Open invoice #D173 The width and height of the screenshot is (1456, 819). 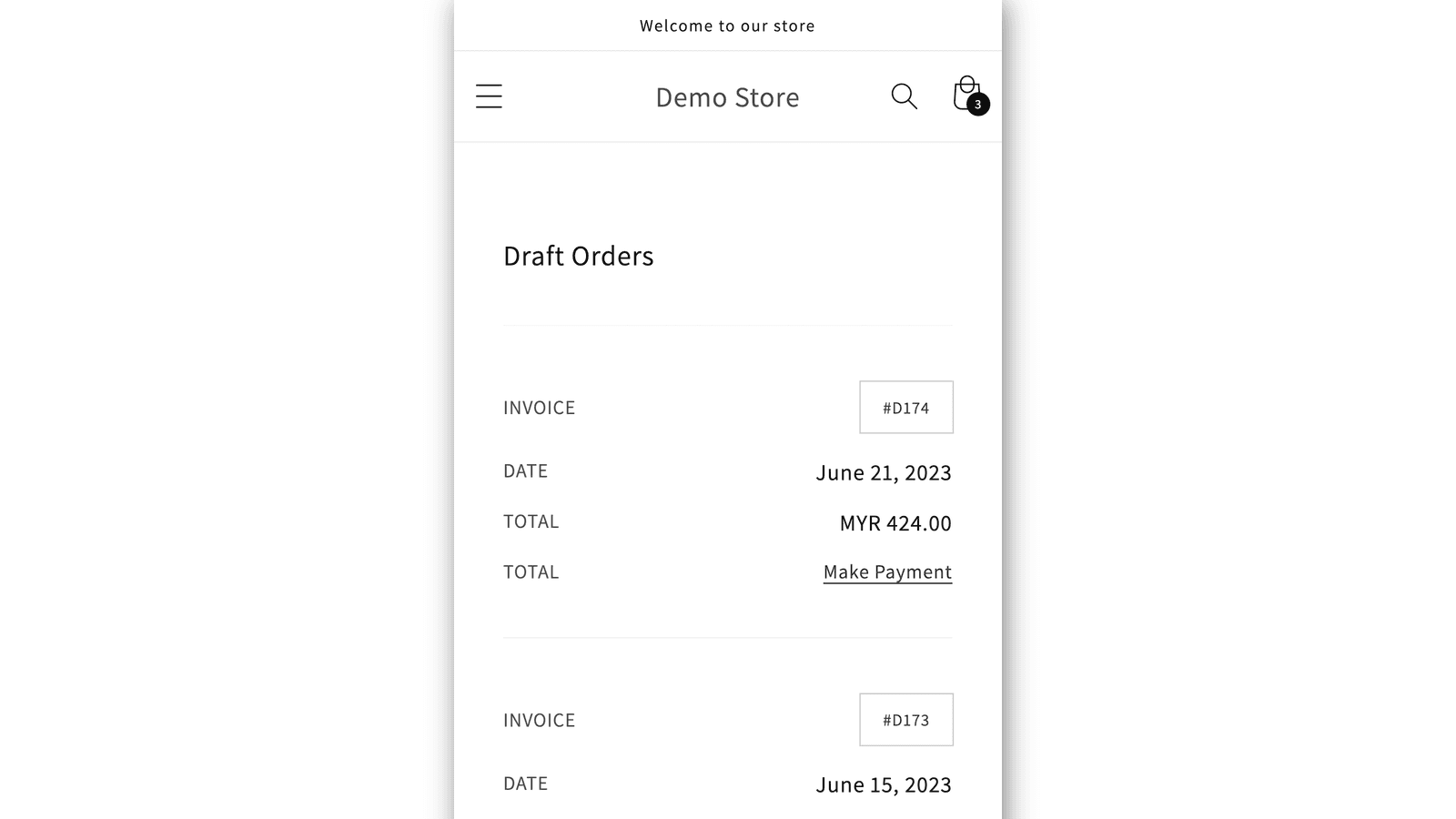click(905, 720)
